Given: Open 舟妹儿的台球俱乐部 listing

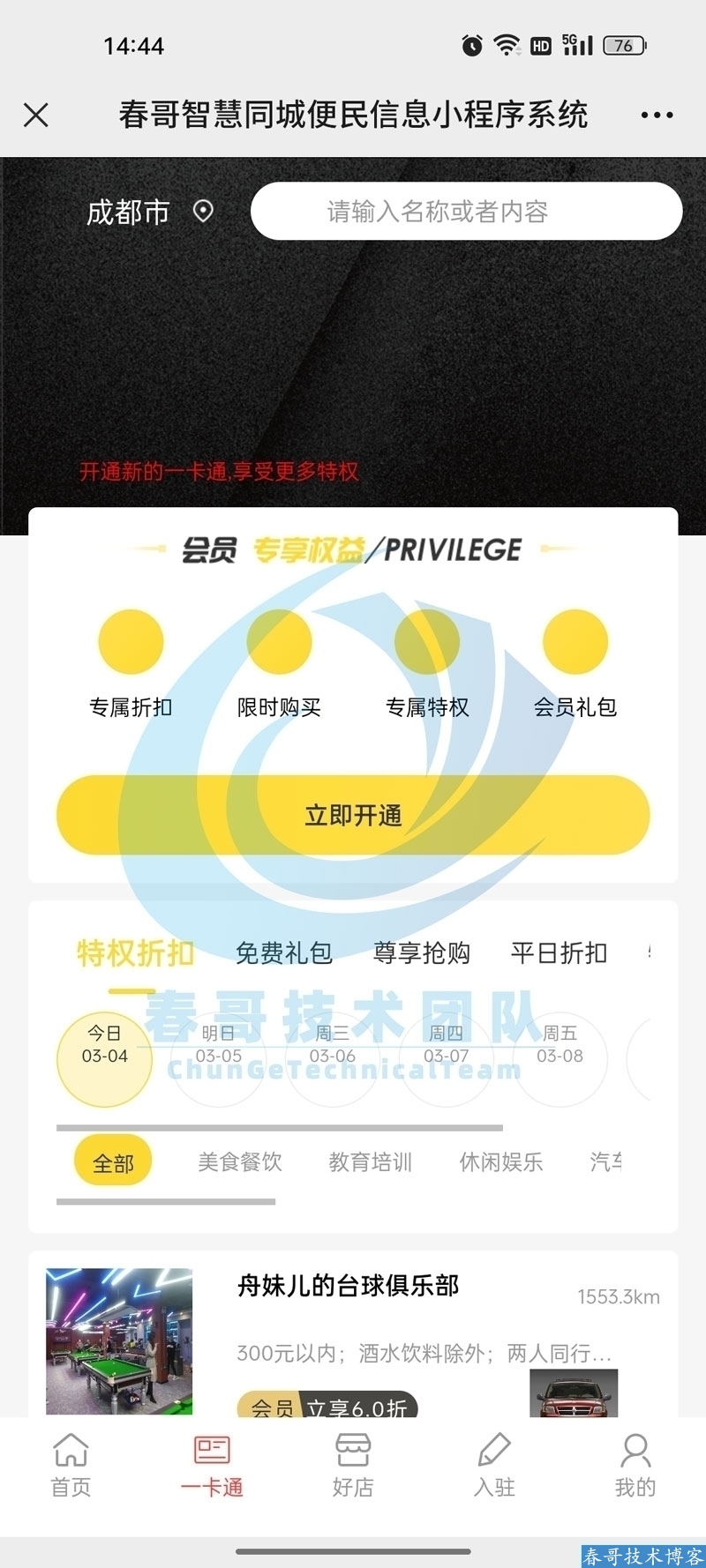Looking at the screenshot, I should click(x=348, y=1286).
